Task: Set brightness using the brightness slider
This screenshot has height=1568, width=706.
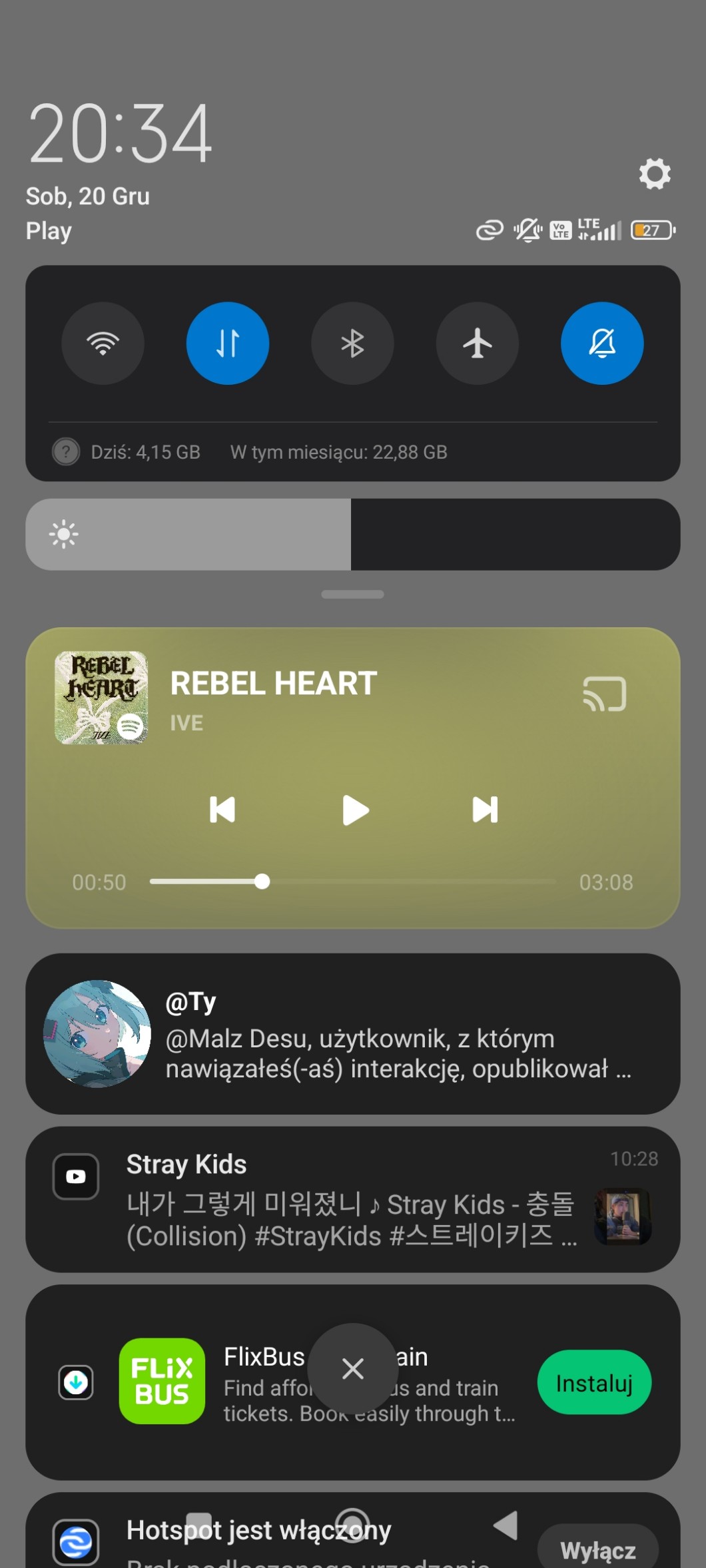Action: point(352,534)
